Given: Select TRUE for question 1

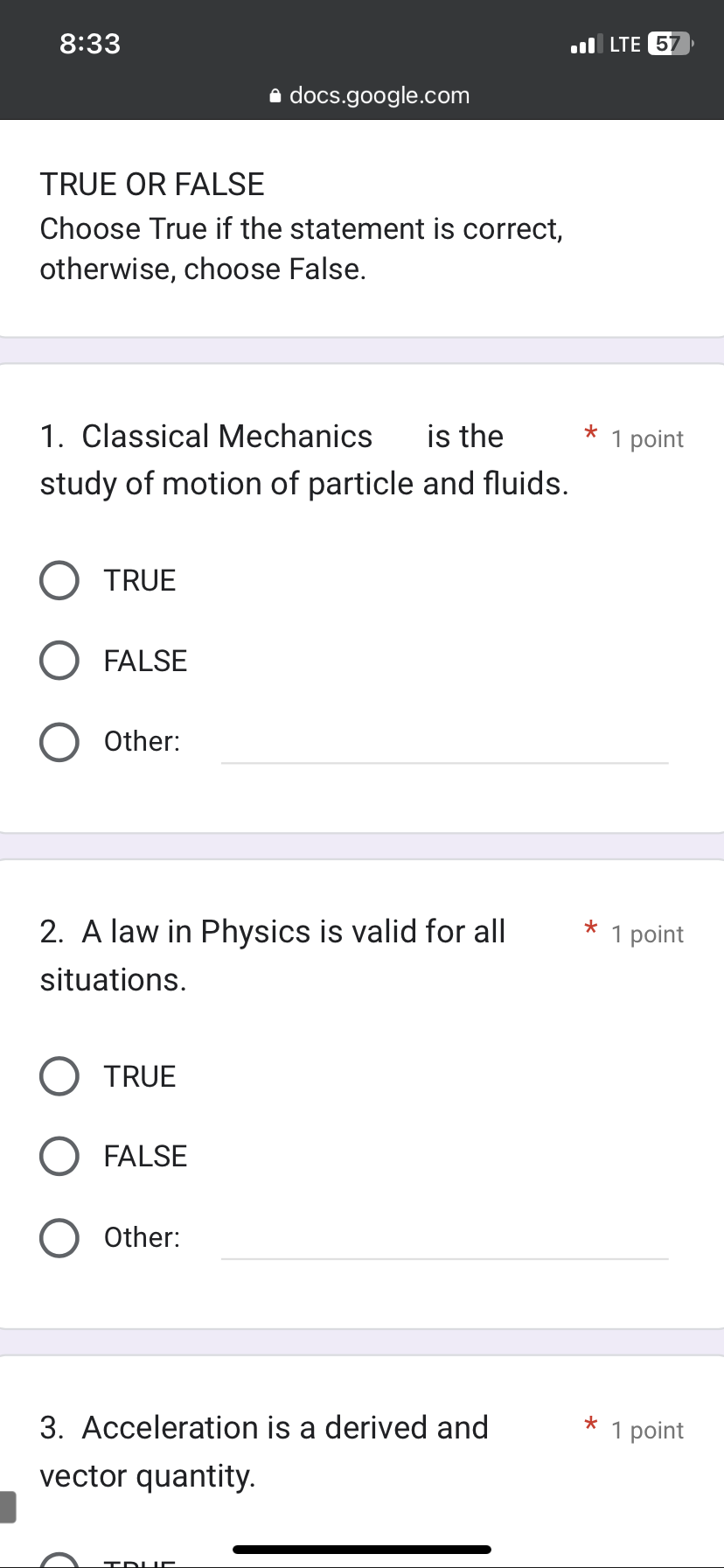Looking at the screenshot, I should (x=59, y=579).
